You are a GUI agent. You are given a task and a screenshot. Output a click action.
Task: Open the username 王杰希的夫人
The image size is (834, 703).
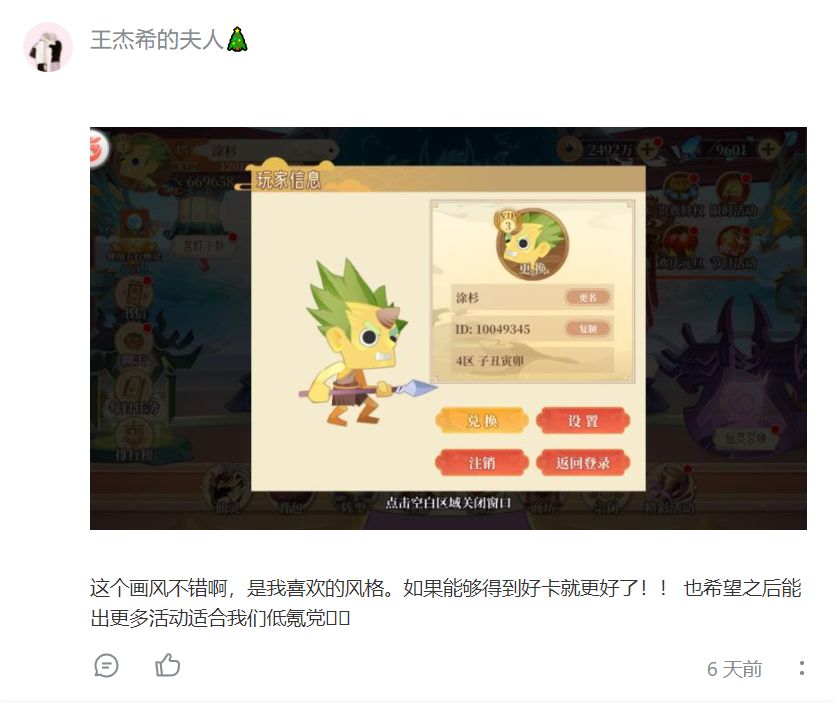click(158, 40)
